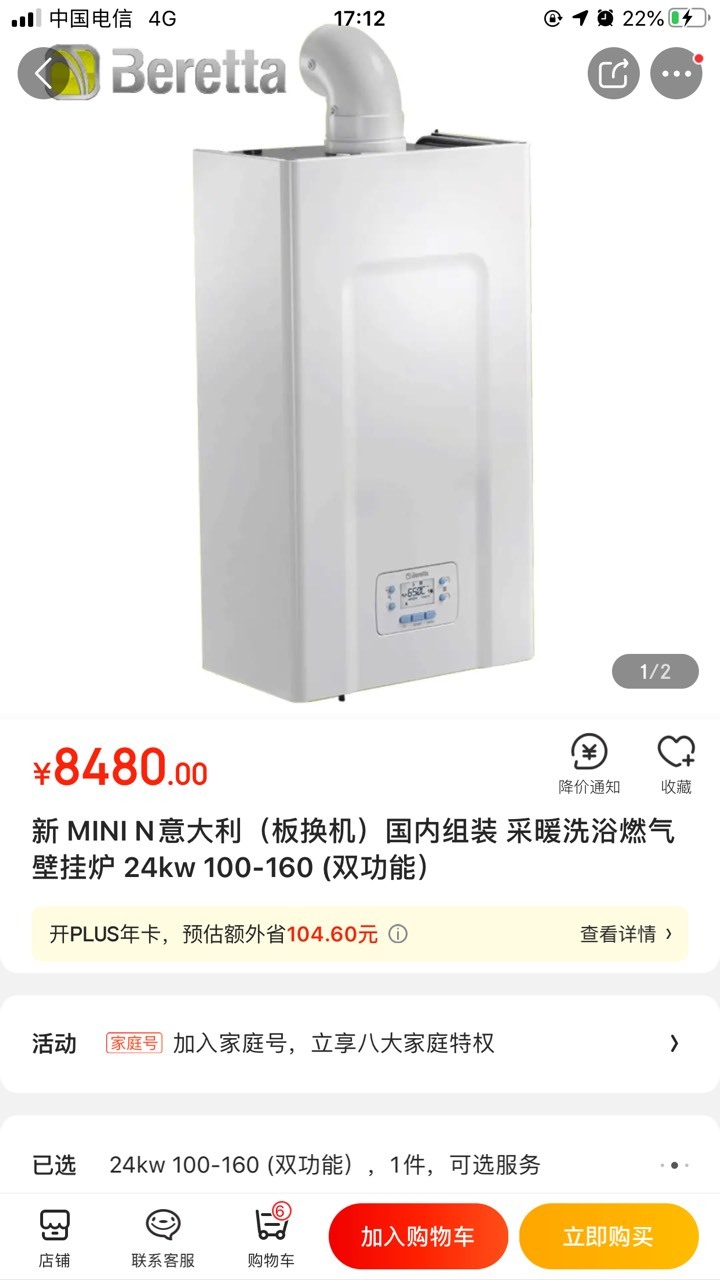Enable 降价通知 price drop alert
720x1280 pixels.
point(589,765)
